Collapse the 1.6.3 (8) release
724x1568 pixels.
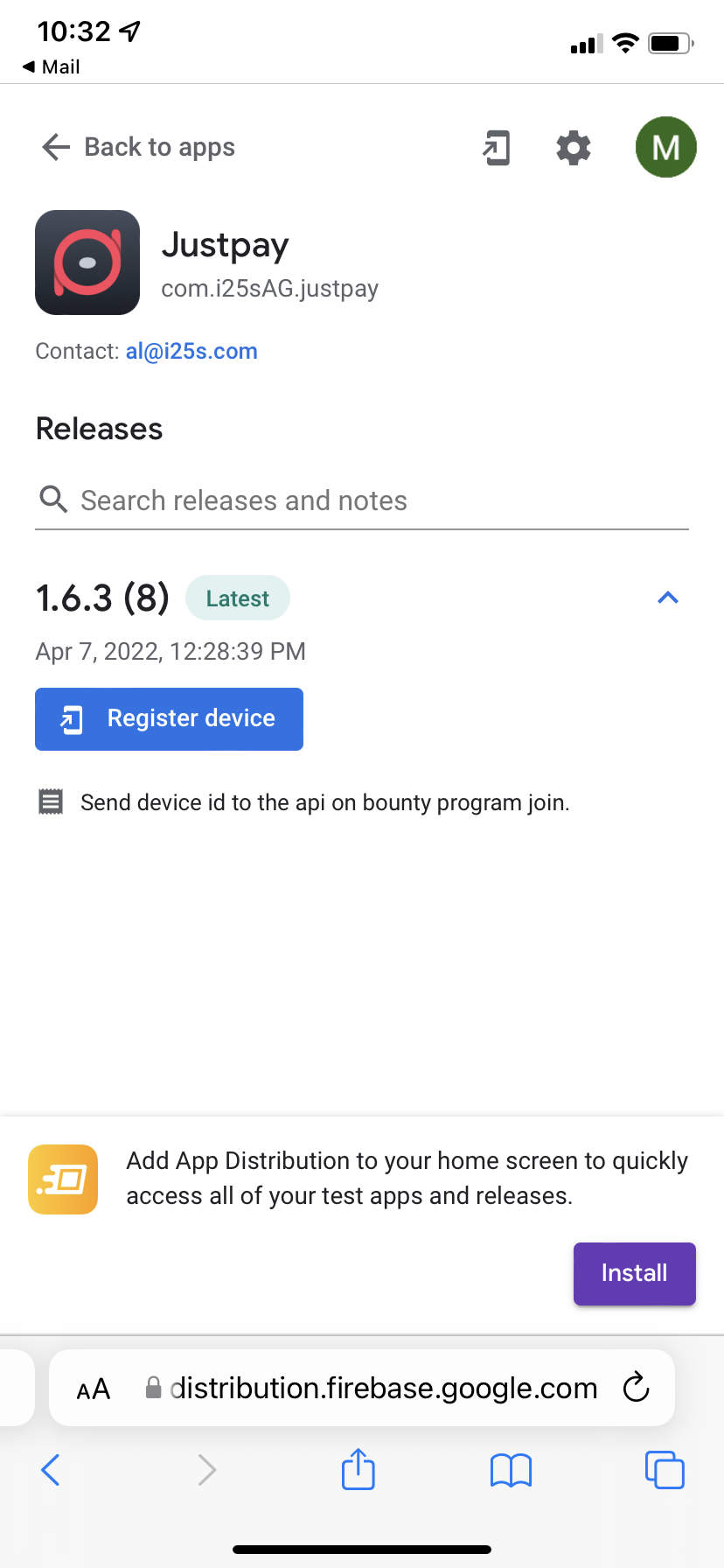[x=667, y=598]
